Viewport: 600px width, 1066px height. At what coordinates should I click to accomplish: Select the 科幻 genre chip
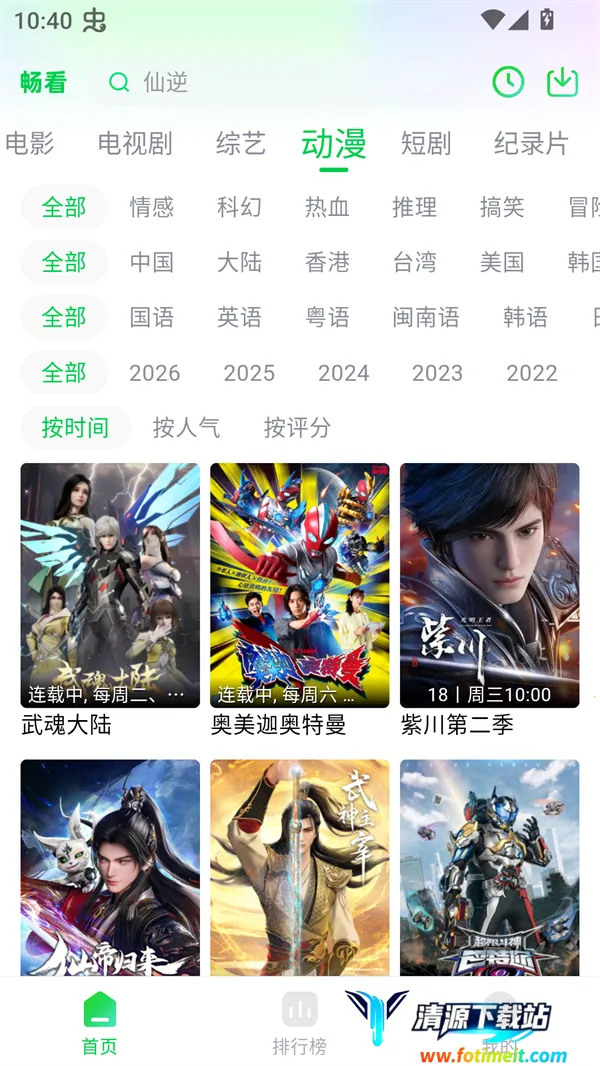[x=239, y=207]
